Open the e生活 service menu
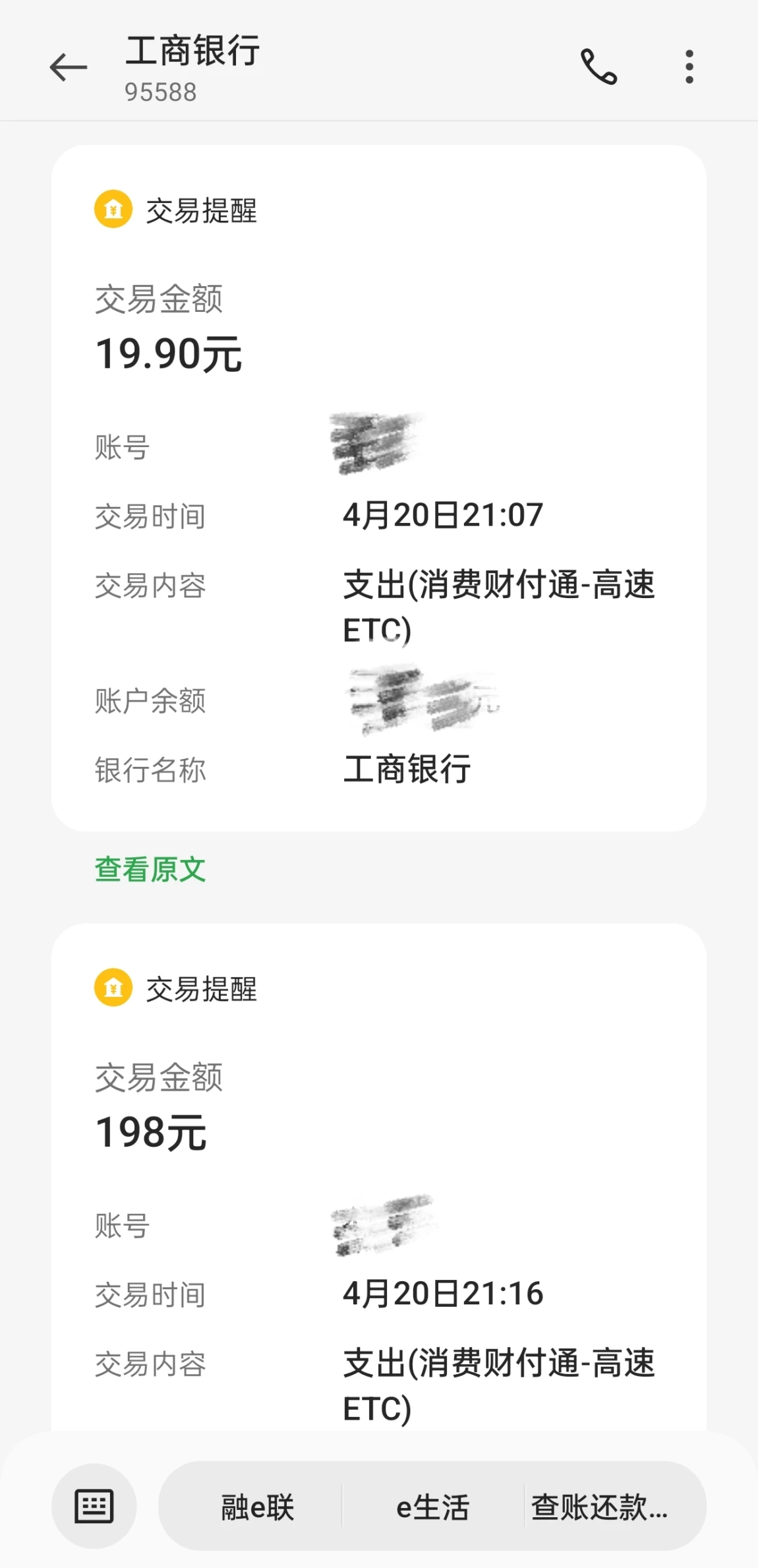Viewport: 758px width, 1568px height. [432, 1507]
